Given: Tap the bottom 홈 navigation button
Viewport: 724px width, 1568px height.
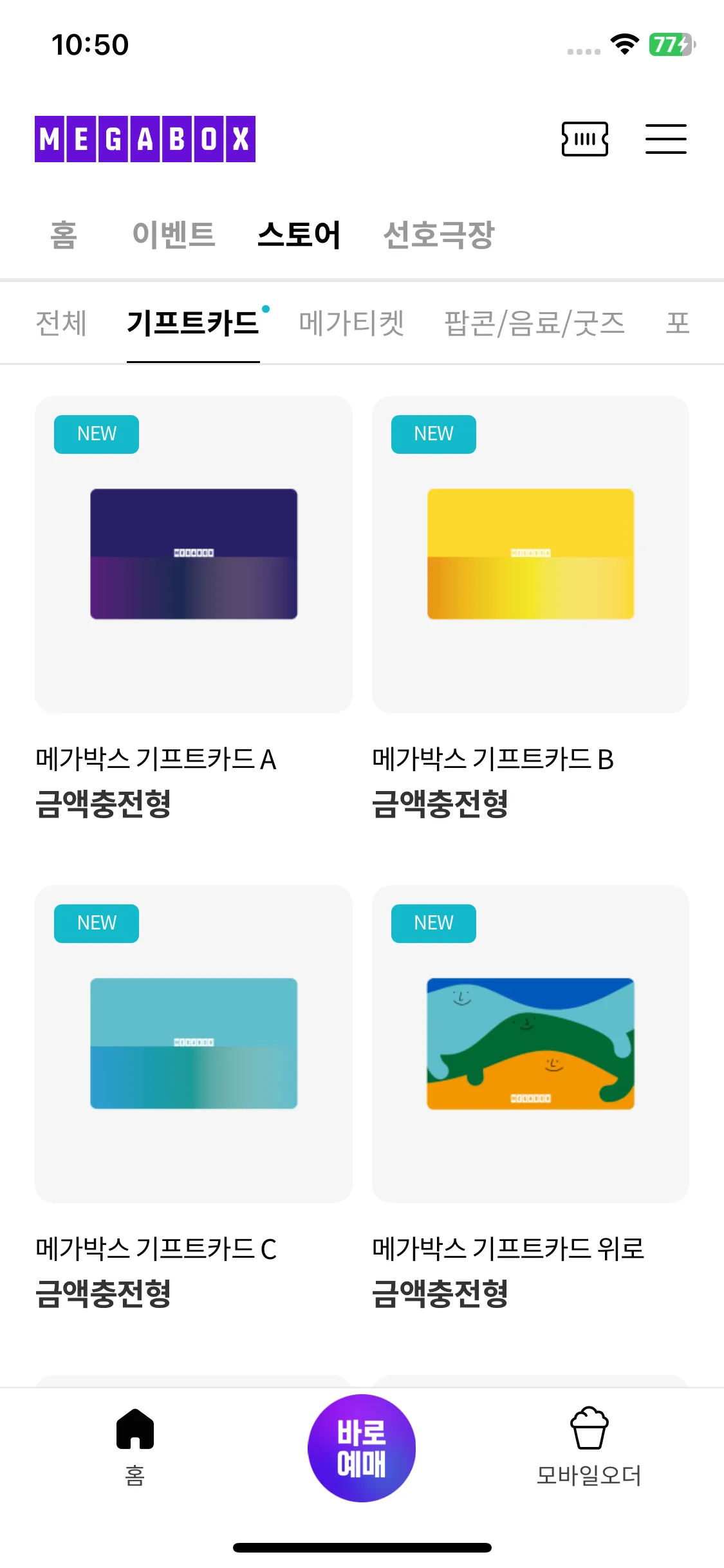Looking at the screenshot, I should tap(135, 1446).
